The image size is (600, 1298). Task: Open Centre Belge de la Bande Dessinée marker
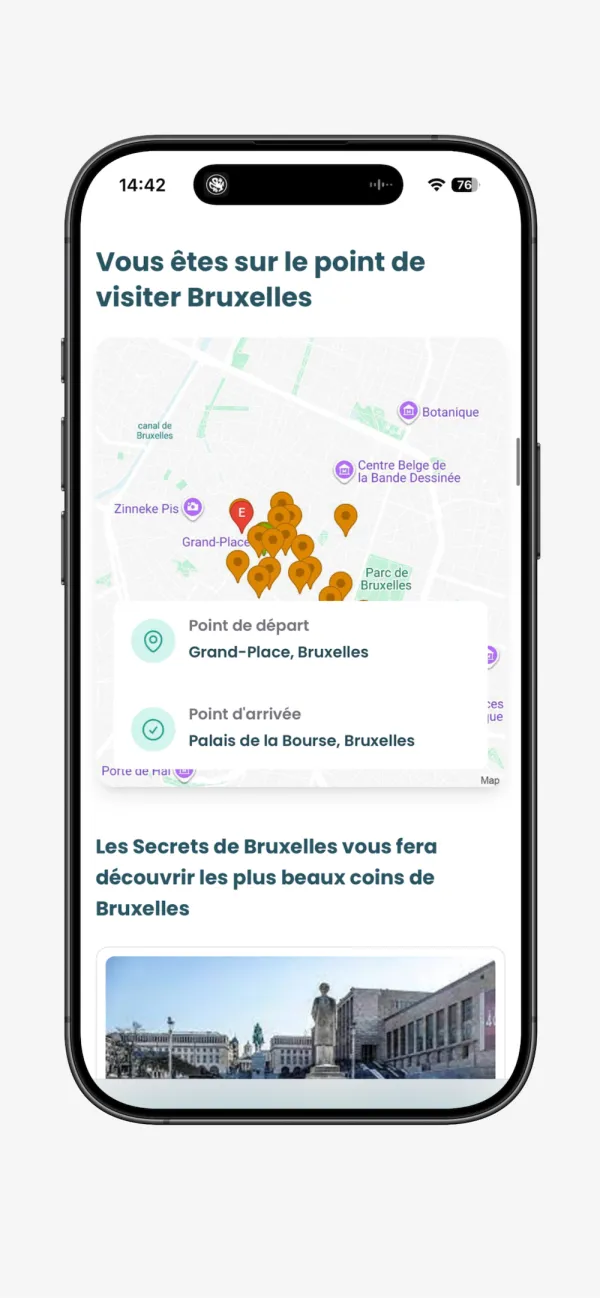click(x=344, y=470)
